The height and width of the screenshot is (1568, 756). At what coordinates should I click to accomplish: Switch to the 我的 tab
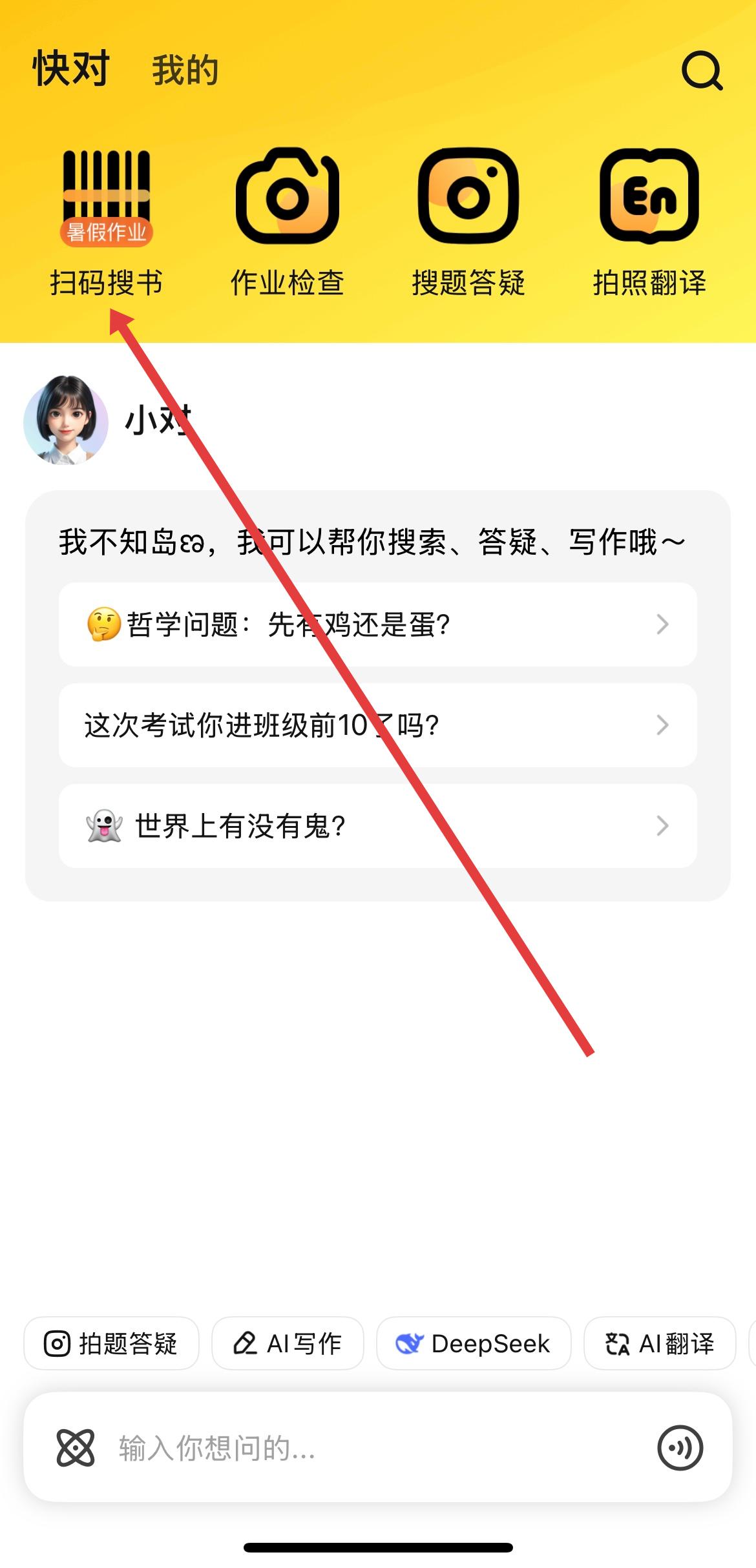coord(185,70)
